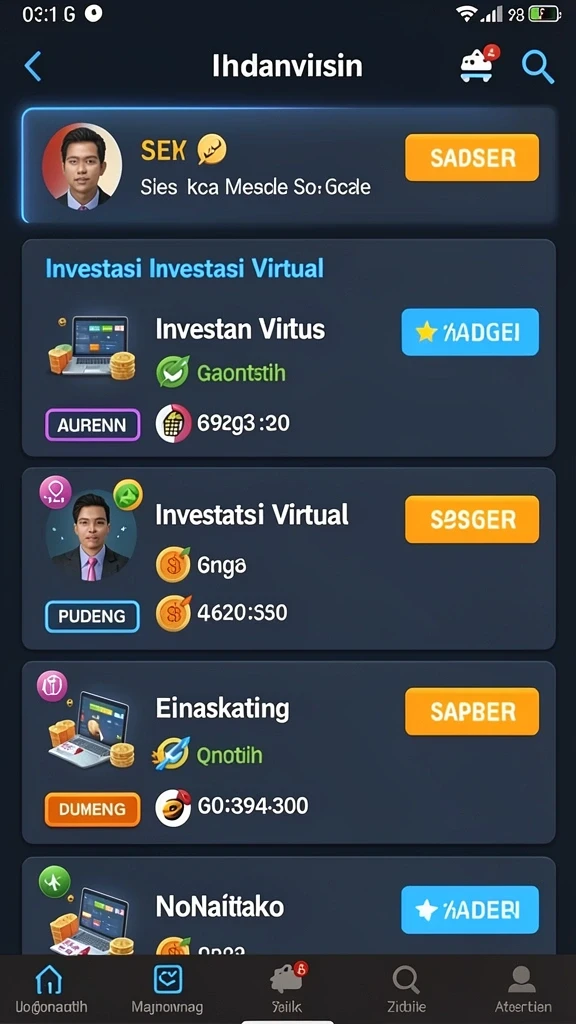Open the Ateertien profile tab

coord(522,989)
